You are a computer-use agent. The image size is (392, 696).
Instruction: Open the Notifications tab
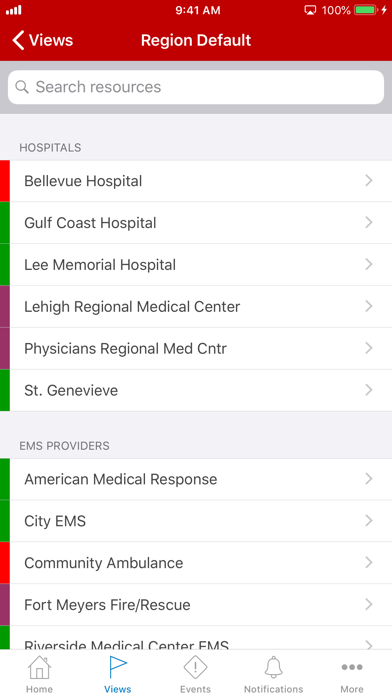click(273, 674)
